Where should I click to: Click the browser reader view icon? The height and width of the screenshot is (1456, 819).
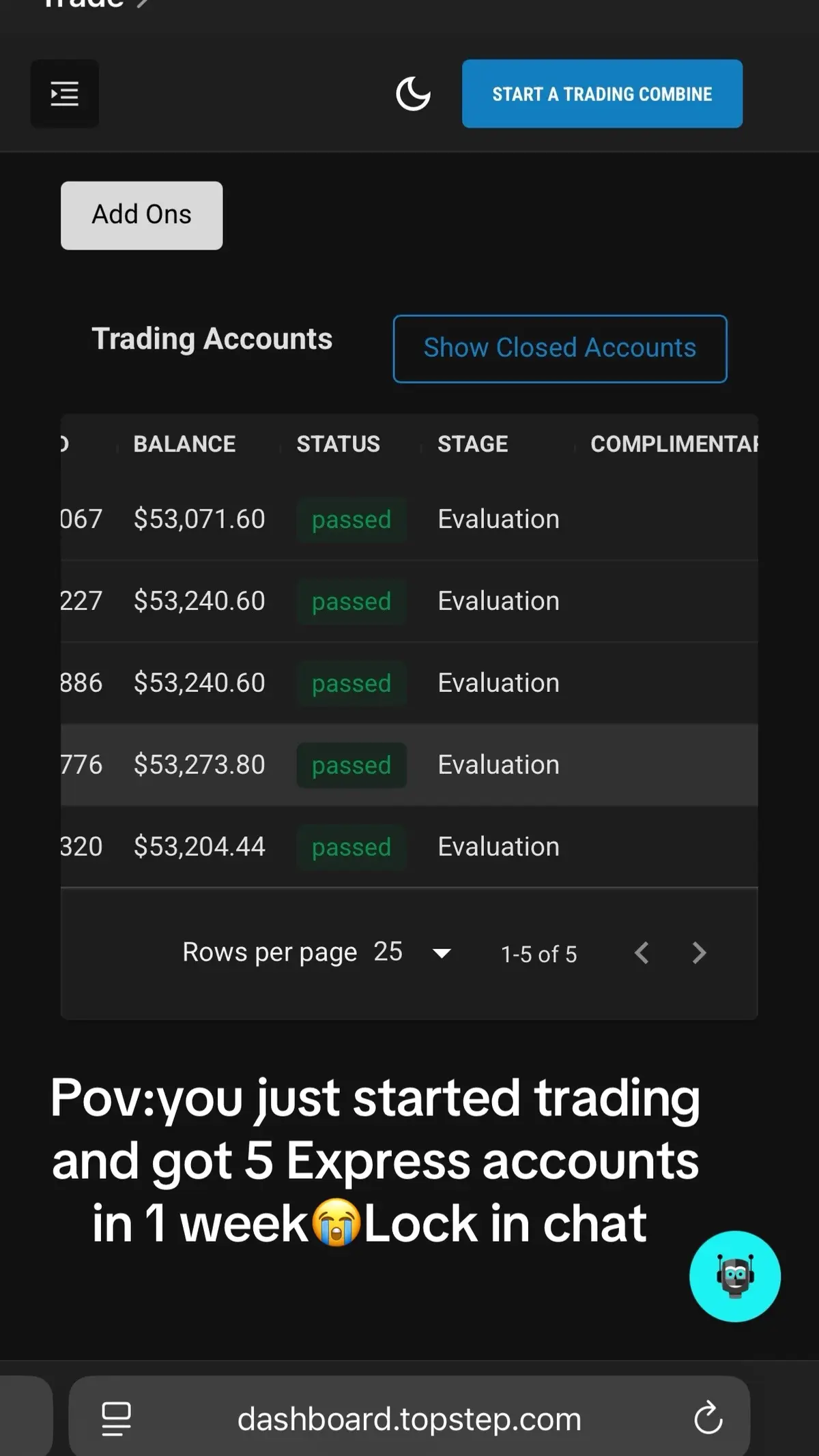pos(116,1418)
